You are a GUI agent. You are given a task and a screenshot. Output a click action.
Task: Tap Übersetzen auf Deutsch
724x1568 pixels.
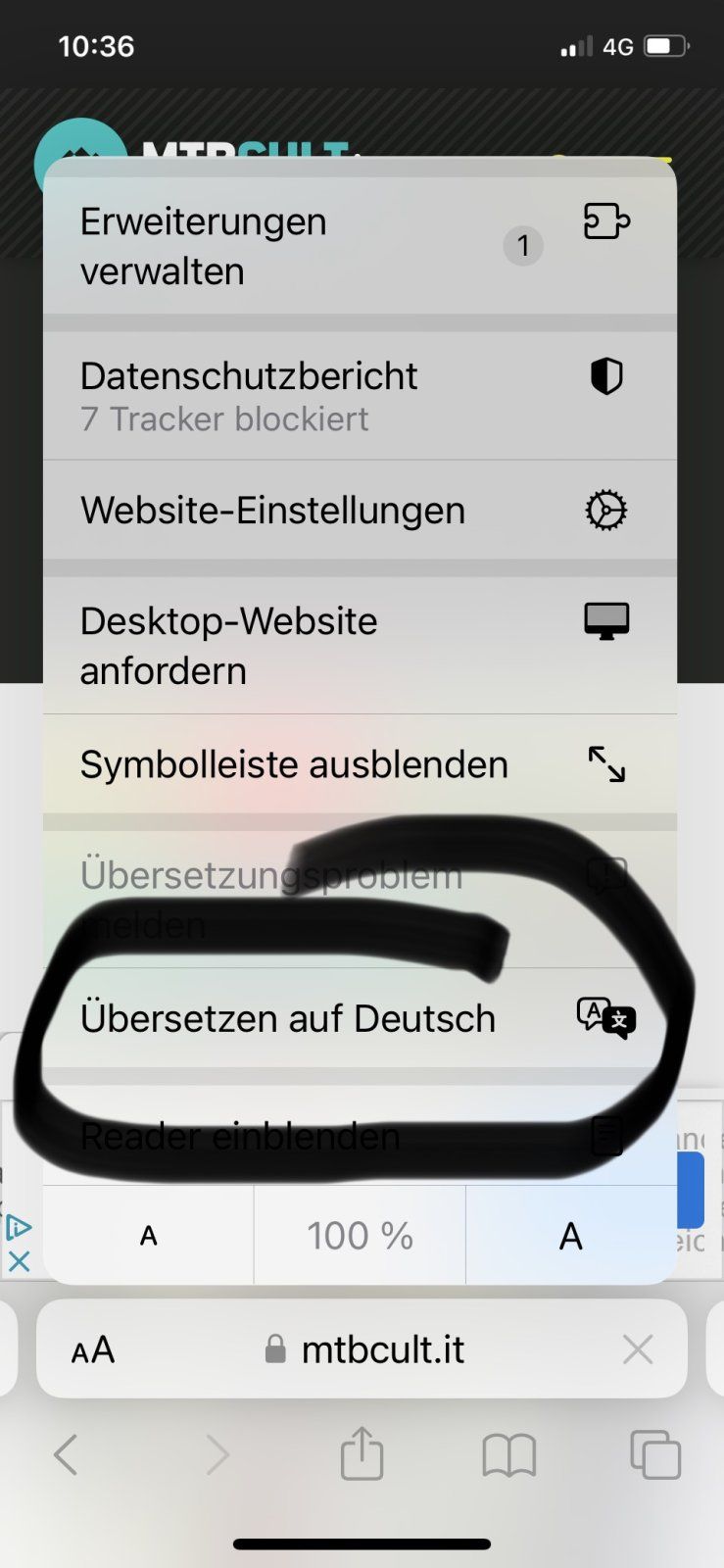[x=359, y=1018]
